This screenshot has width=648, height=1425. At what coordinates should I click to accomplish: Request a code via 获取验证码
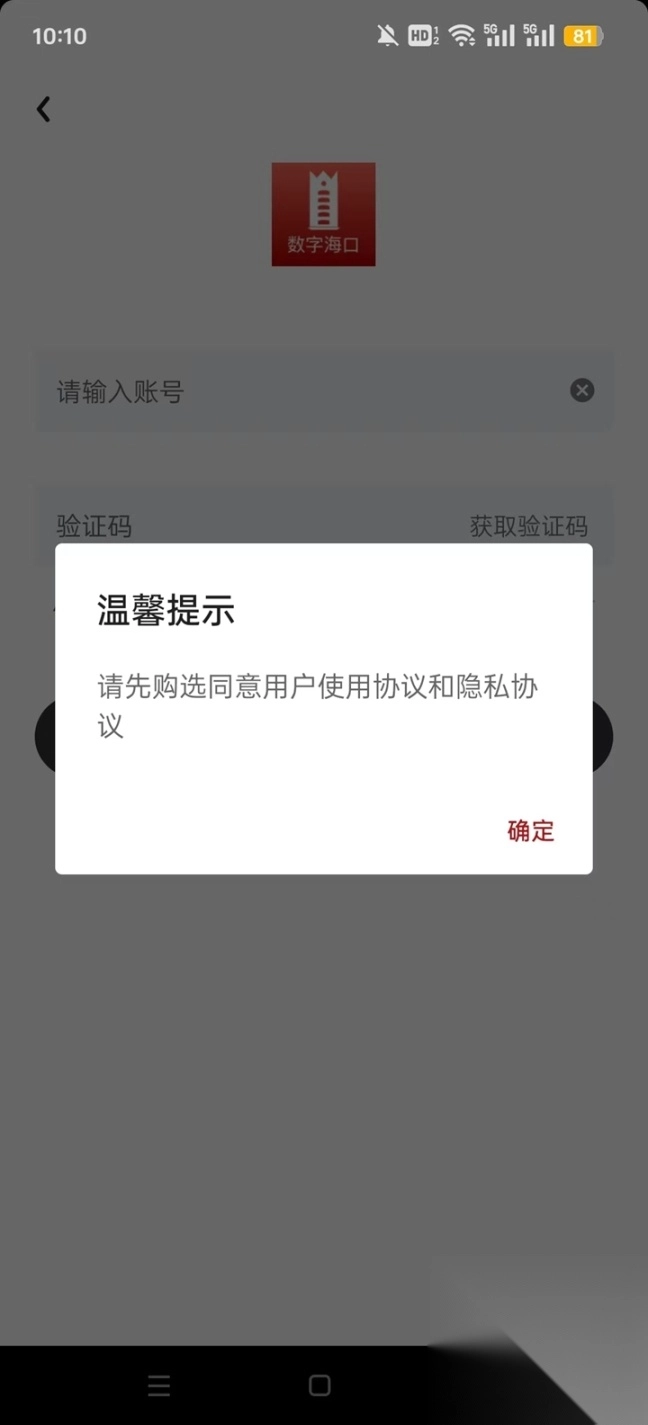click(x=528, y=526)
